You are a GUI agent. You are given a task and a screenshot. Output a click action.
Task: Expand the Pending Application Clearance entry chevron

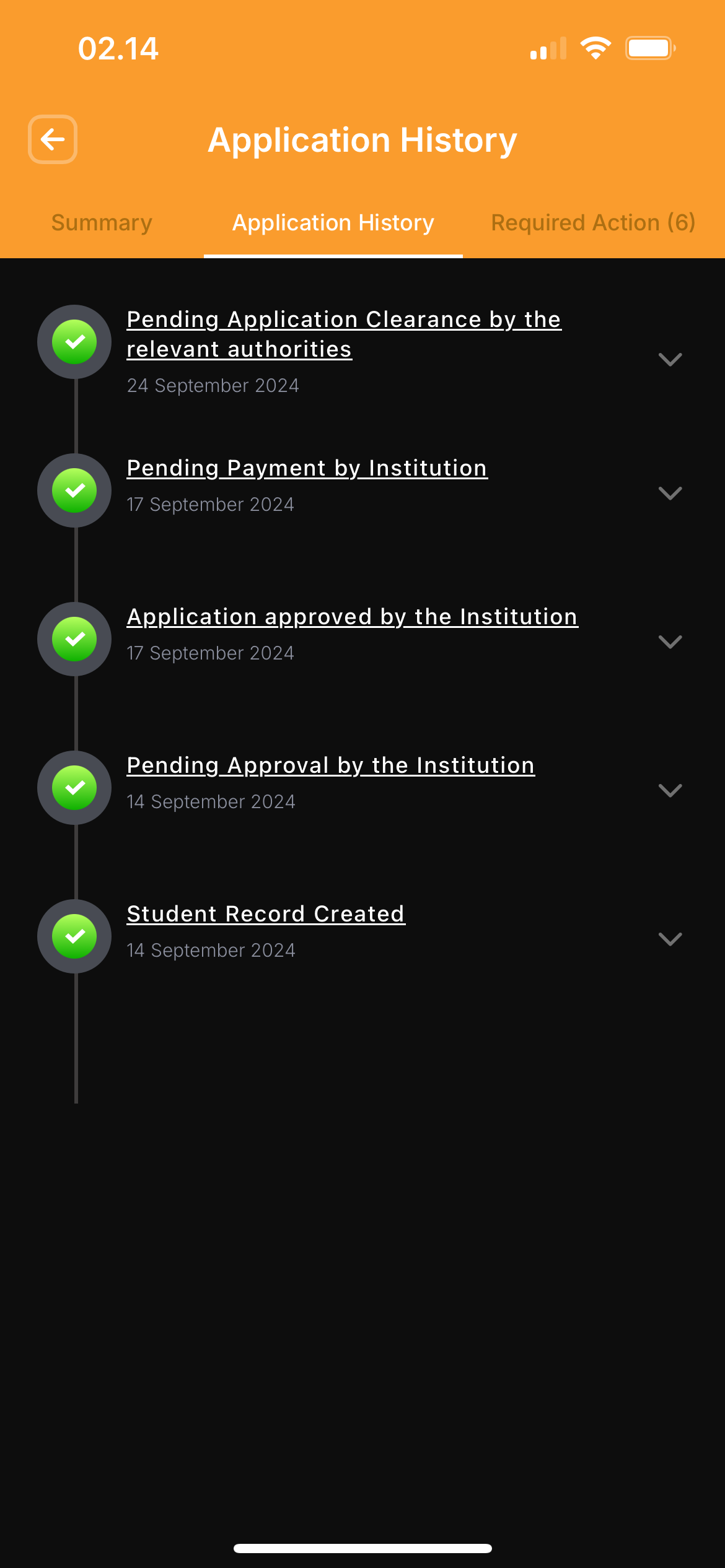[x=670, y=359]
